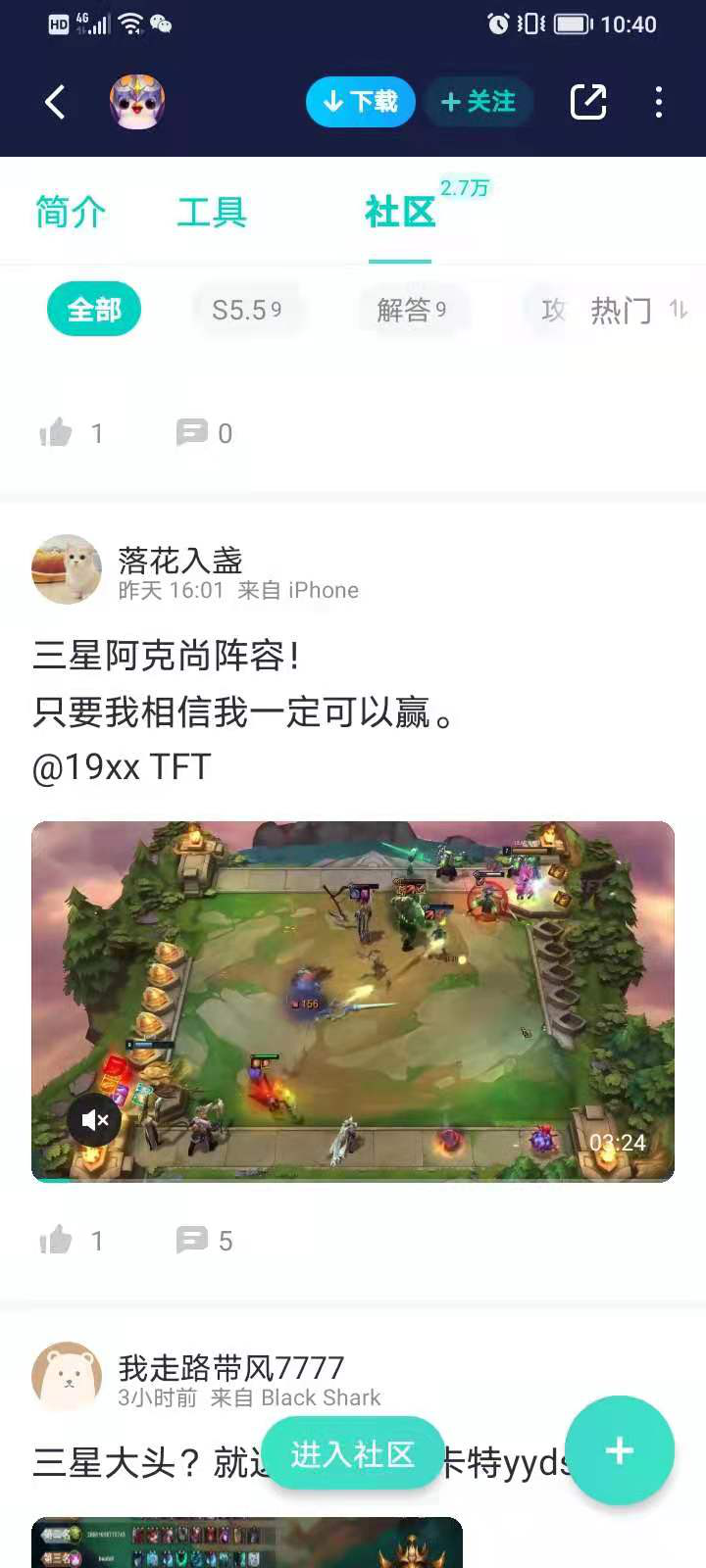706x1568 pixels.
Task: Open the share icon in the top bar
Action: point(588,102)
